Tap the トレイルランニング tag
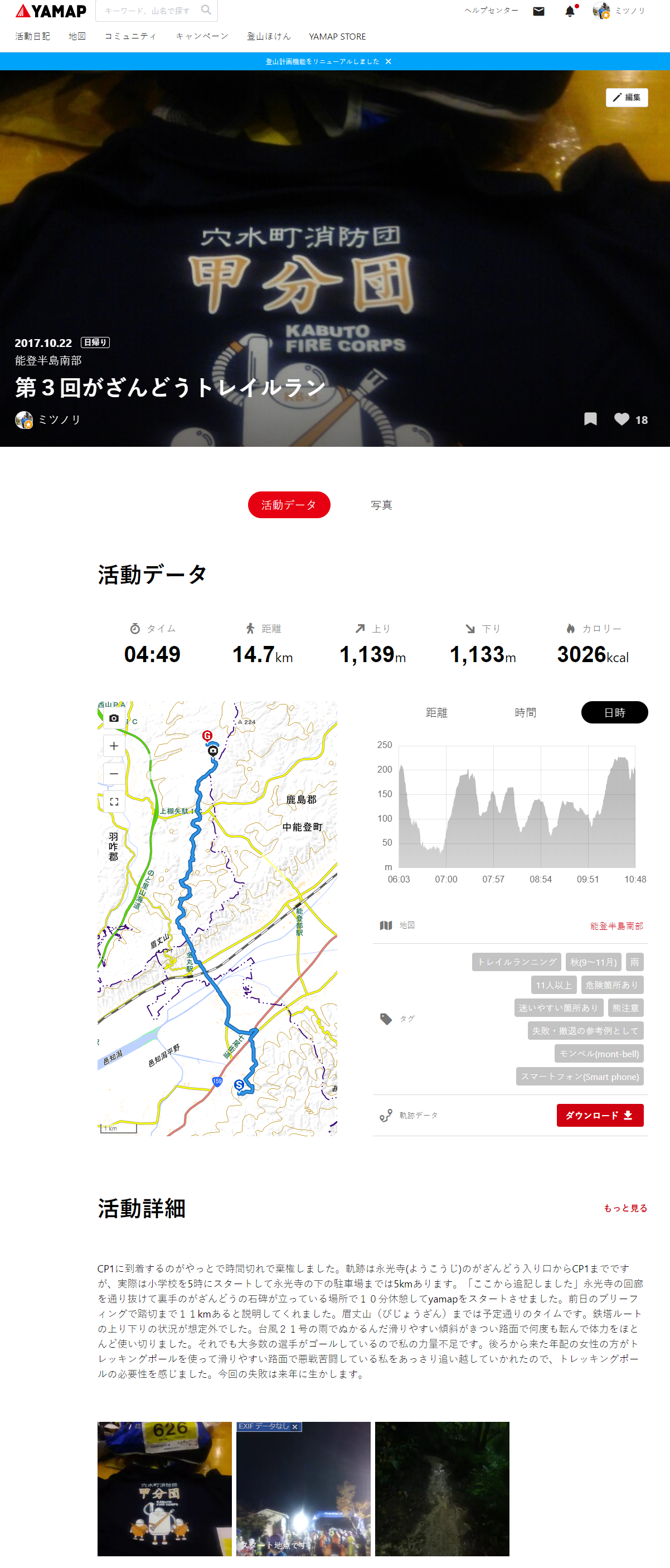The height and width of the screenshot is (1568, 670). pyautogui.click(x=516, y=962)
